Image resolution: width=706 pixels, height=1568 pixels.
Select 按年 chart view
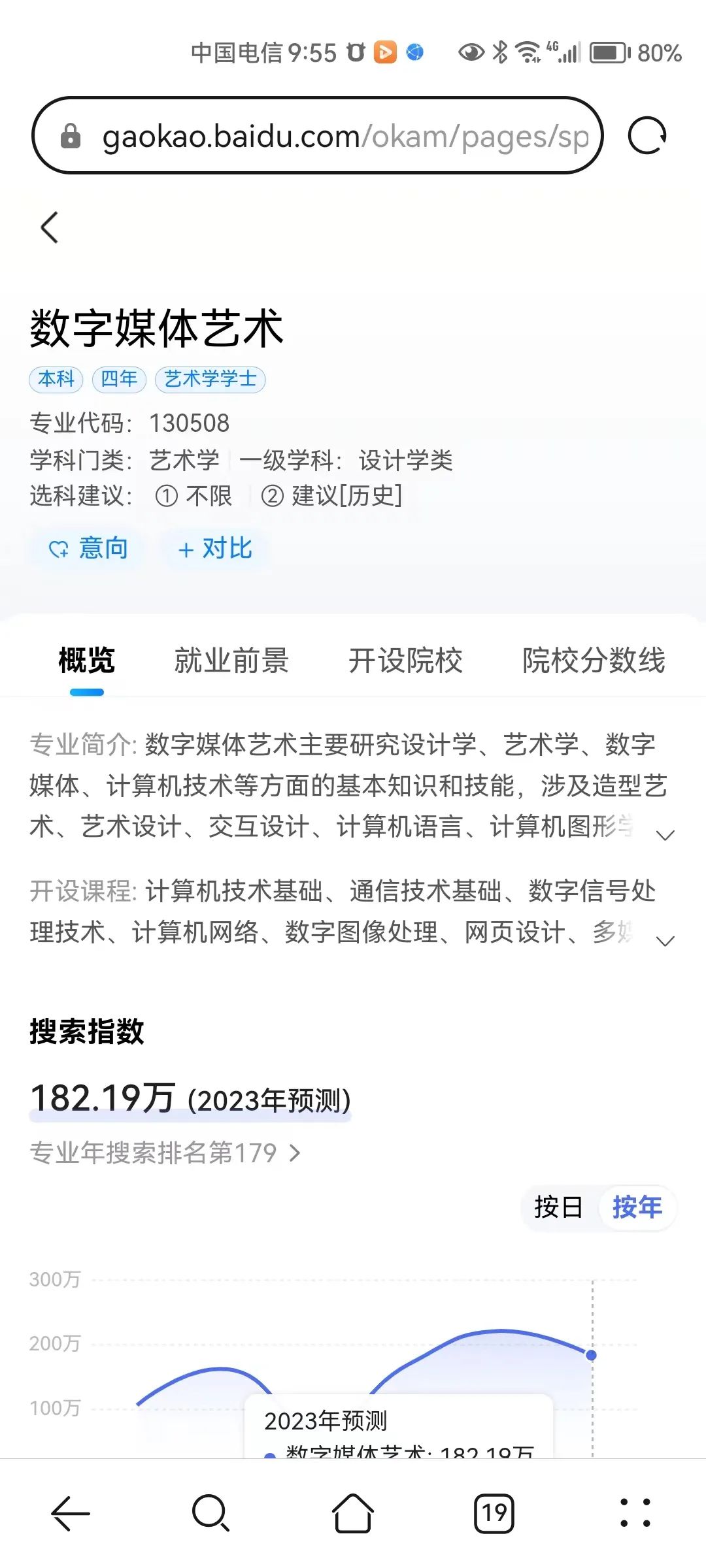coord(637,1207)
